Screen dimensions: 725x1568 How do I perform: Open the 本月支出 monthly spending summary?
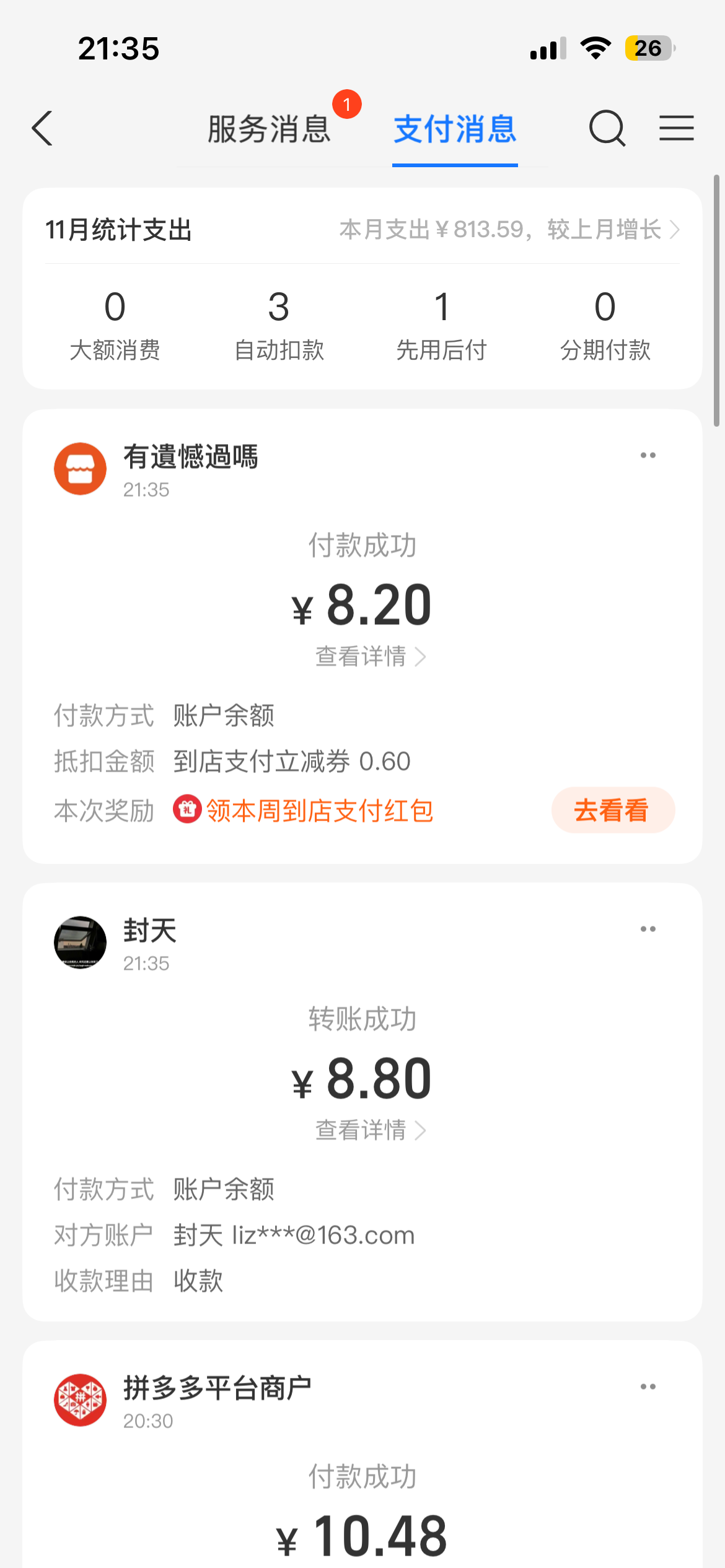[508, 230]
